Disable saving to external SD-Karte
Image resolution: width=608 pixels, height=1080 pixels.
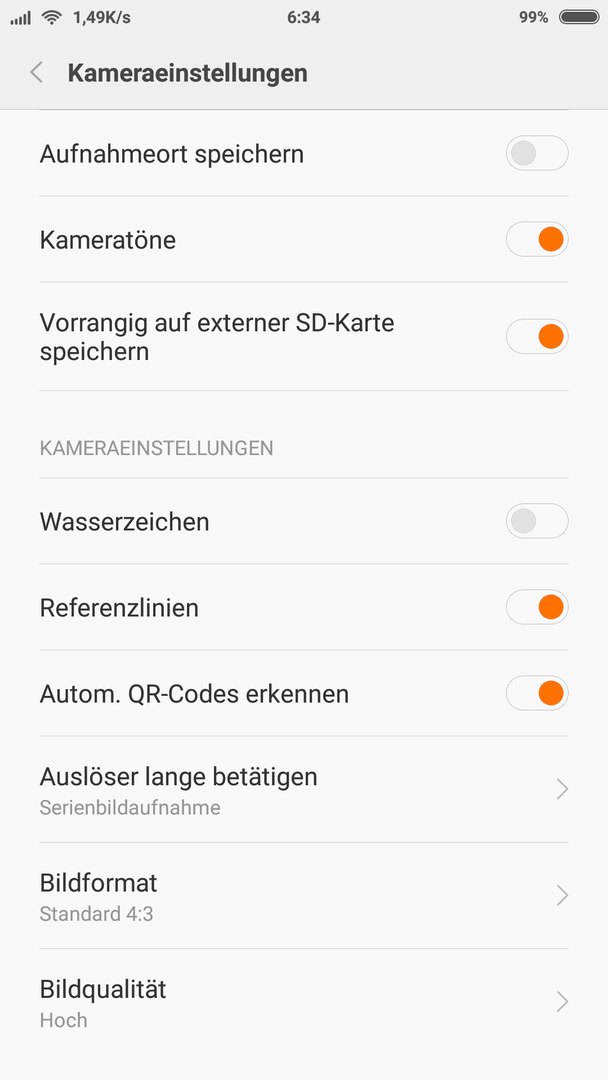(x=537, y=337)
